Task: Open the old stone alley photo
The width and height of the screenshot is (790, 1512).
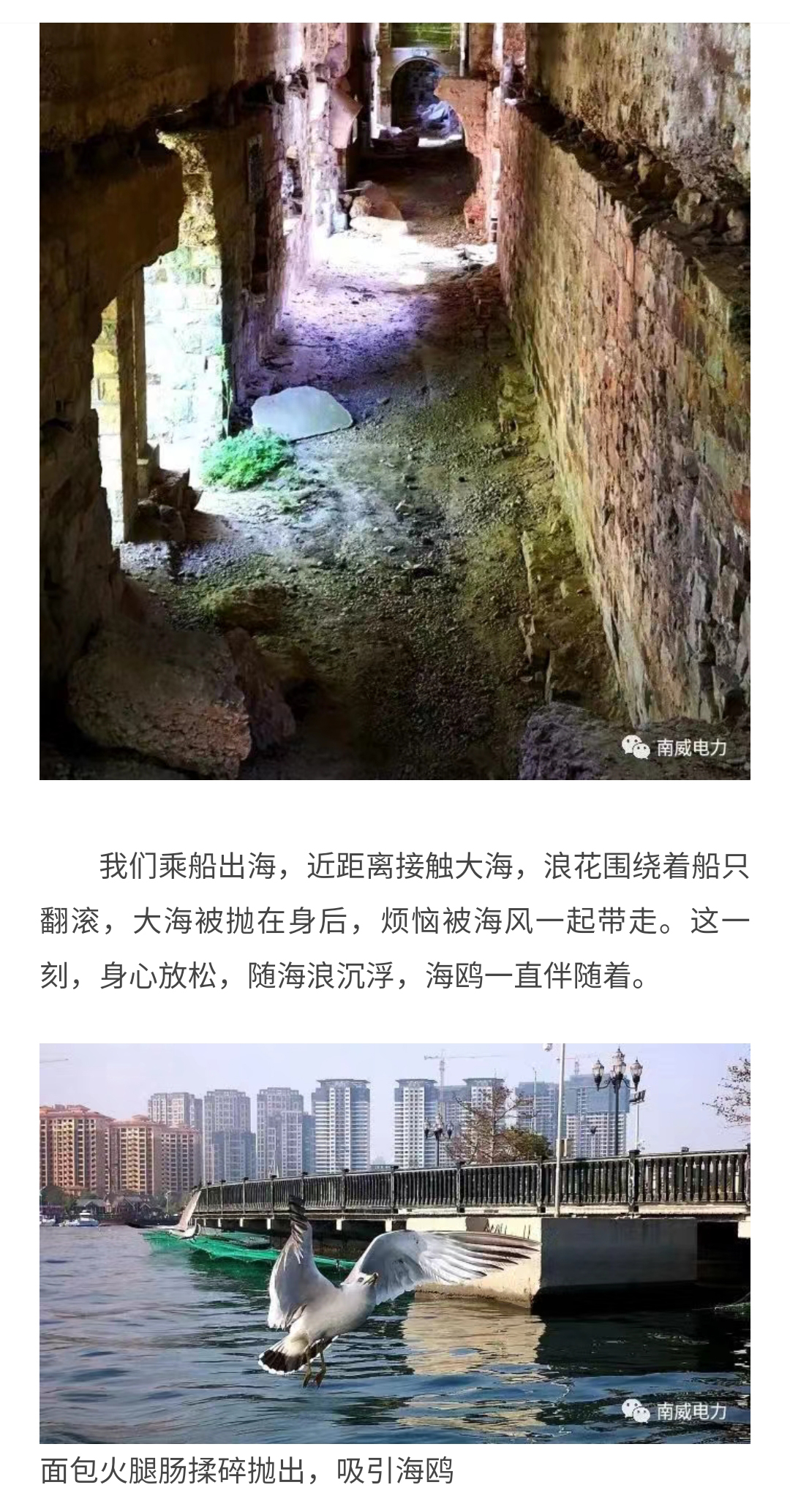Action: [395, 401]
